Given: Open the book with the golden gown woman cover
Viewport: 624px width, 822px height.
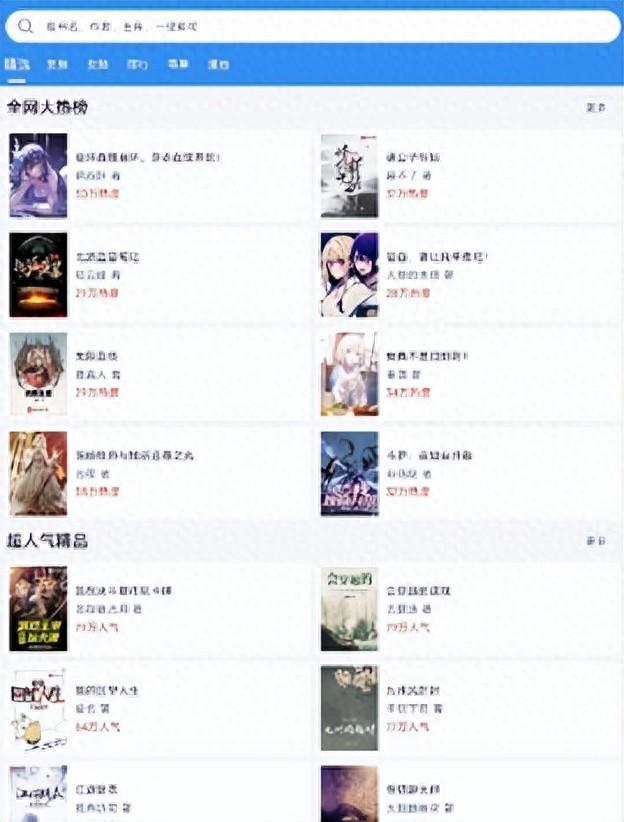Looking at the screenshot, I should pos(38,474).
